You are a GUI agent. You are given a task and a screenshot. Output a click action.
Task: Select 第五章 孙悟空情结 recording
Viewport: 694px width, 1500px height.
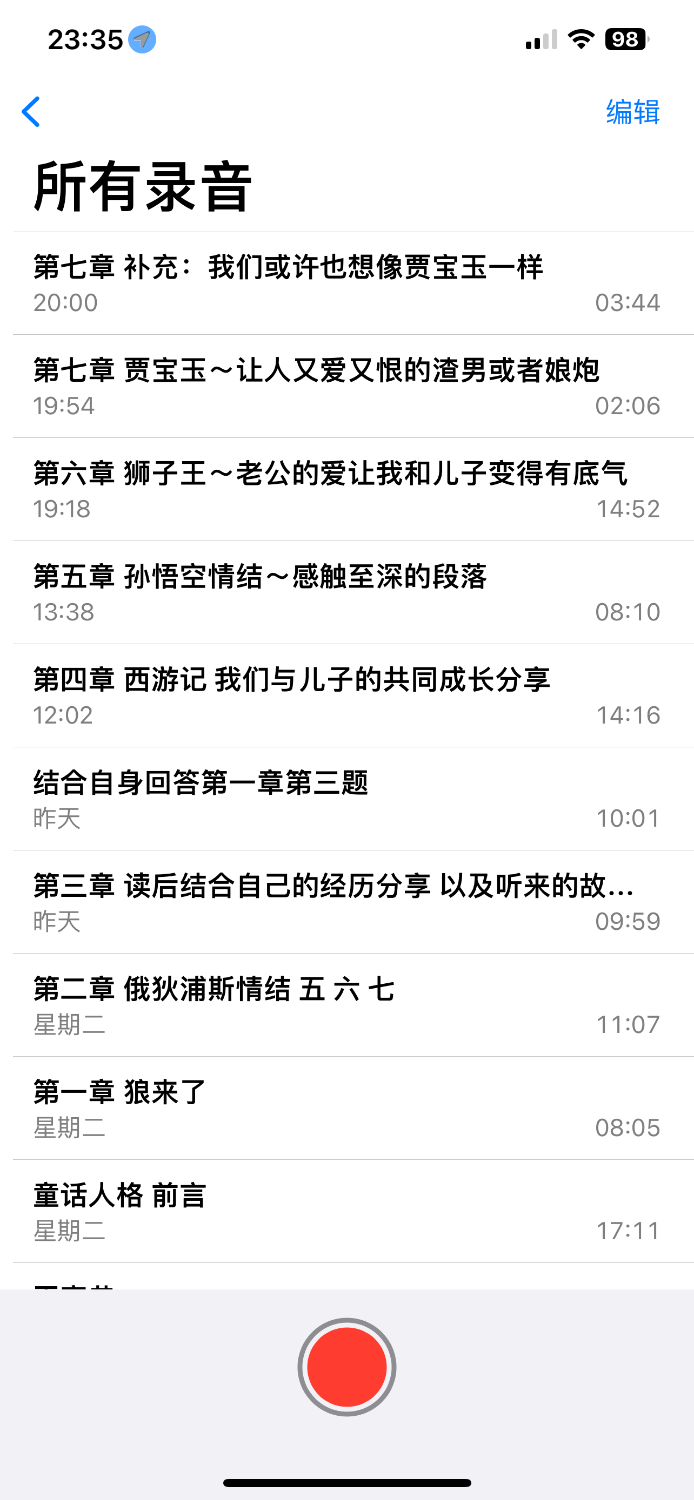click(346, 592)
